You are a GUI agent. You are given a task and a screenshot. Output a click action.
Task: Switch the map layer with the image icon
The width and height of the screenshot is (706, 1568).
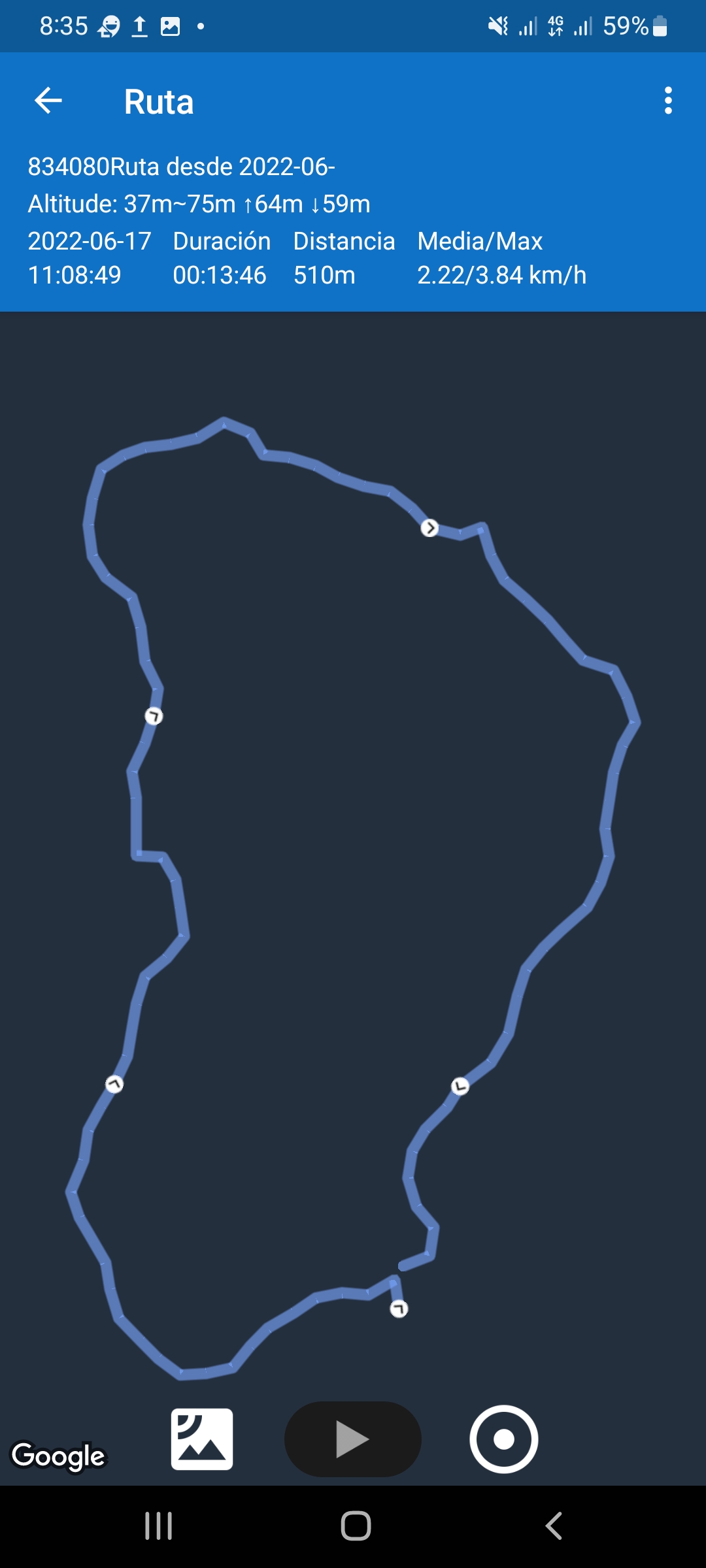point(202,1439)
